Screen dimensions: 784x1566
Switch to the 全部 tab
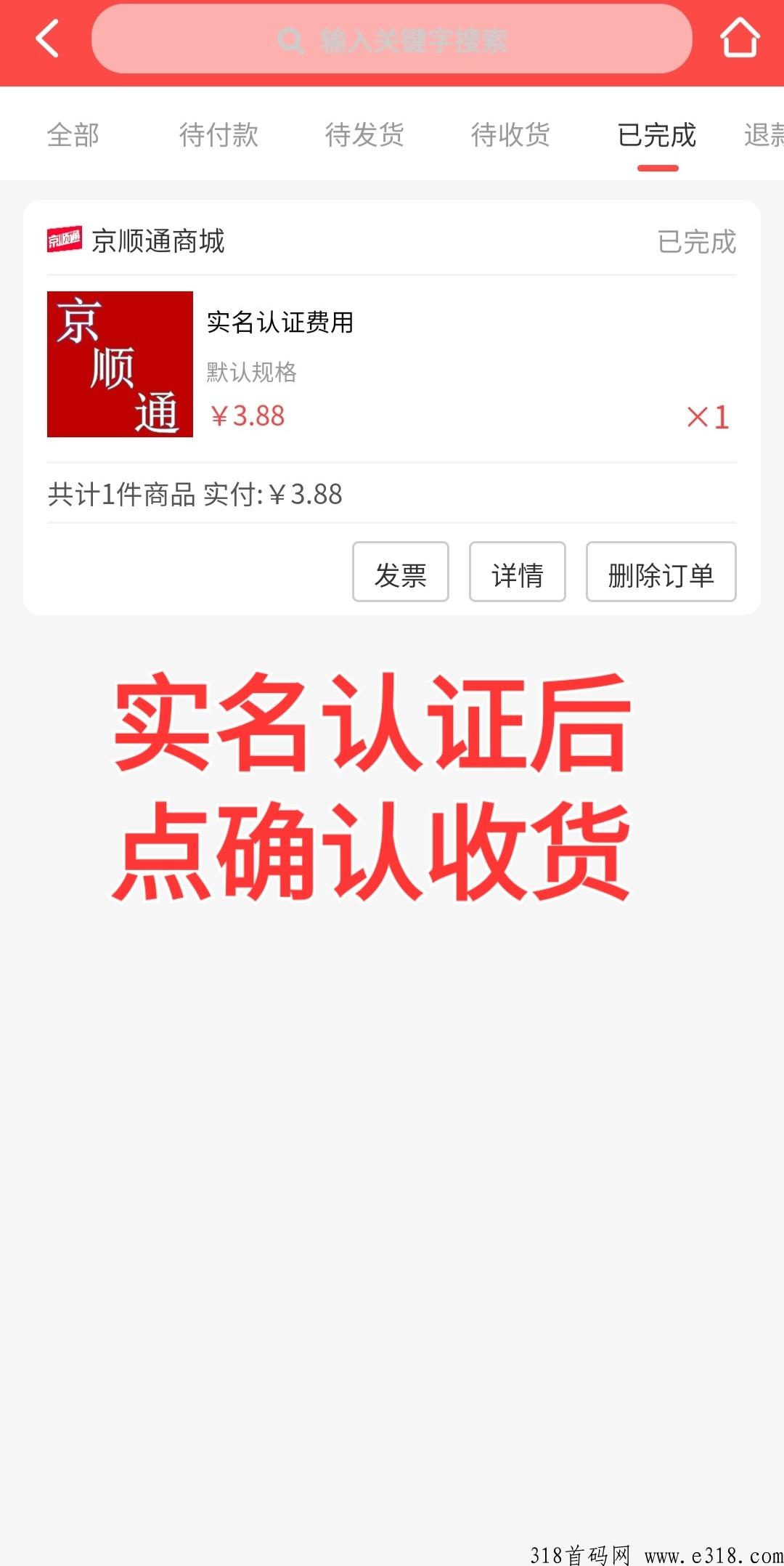[73, 135]
